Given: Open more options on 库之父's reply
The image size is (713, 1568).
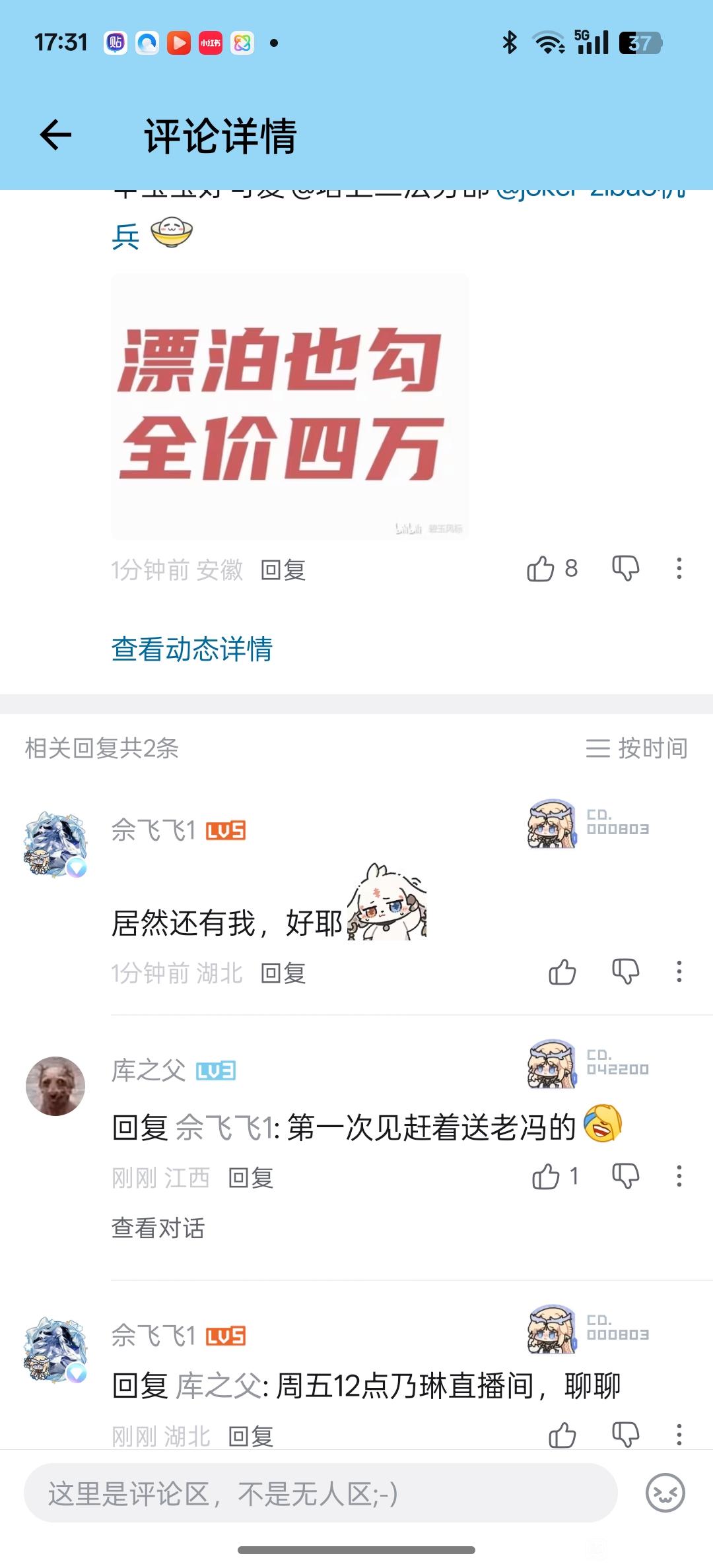Looking at the screenshot, I should [x=679, y=1176].
